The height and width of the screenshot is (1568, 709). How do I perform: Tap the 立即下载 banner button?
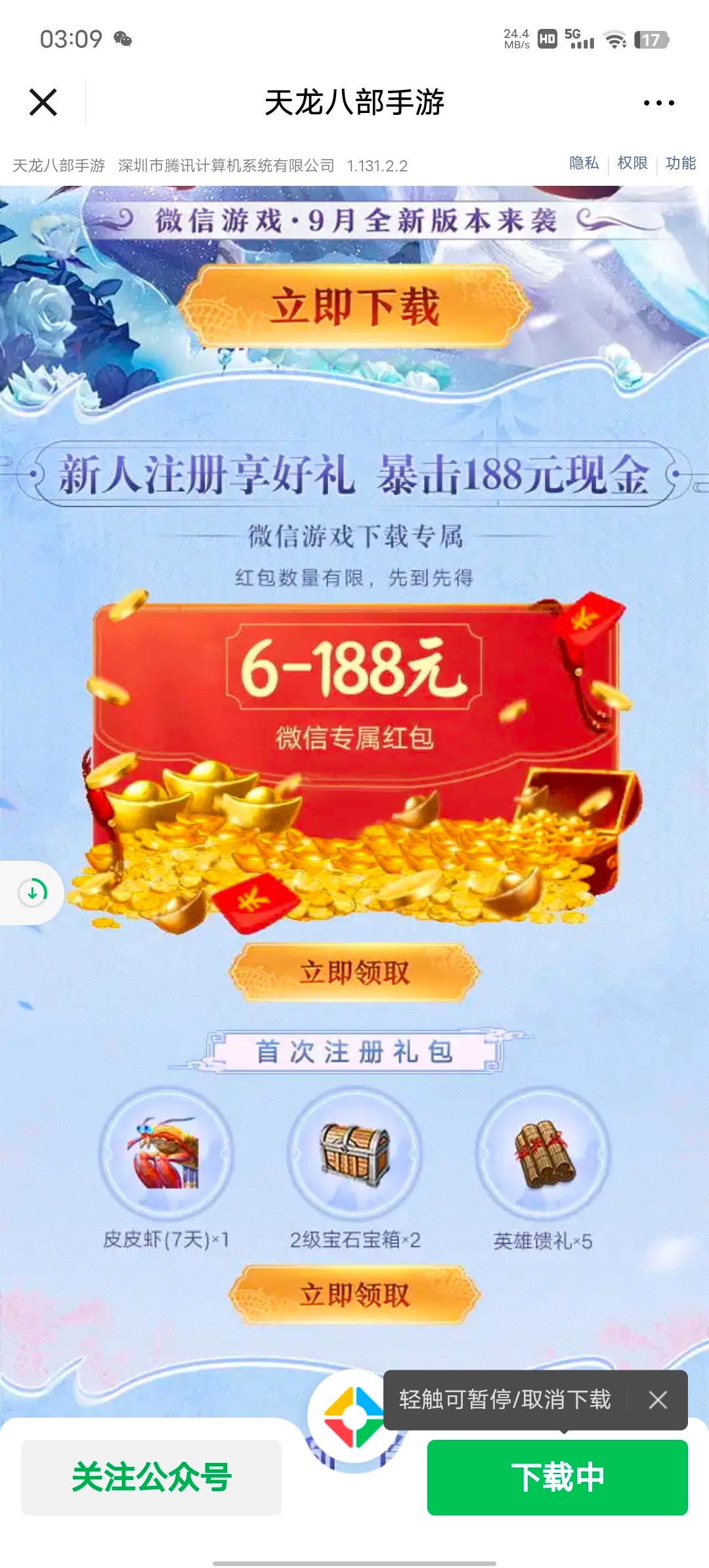click(x=354, y=307)
